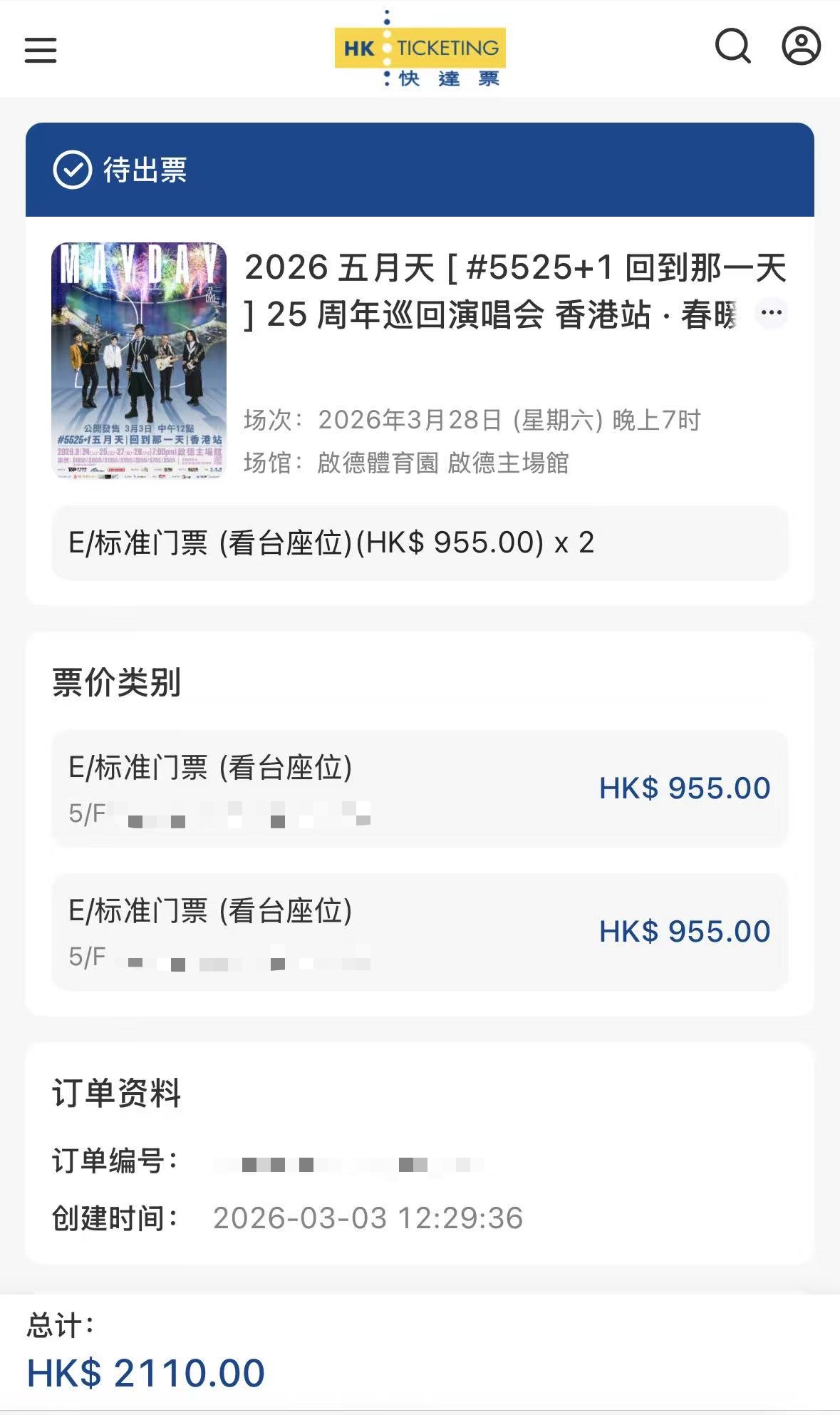Go to HK Ticketing home logo

(x=420, y=50)
